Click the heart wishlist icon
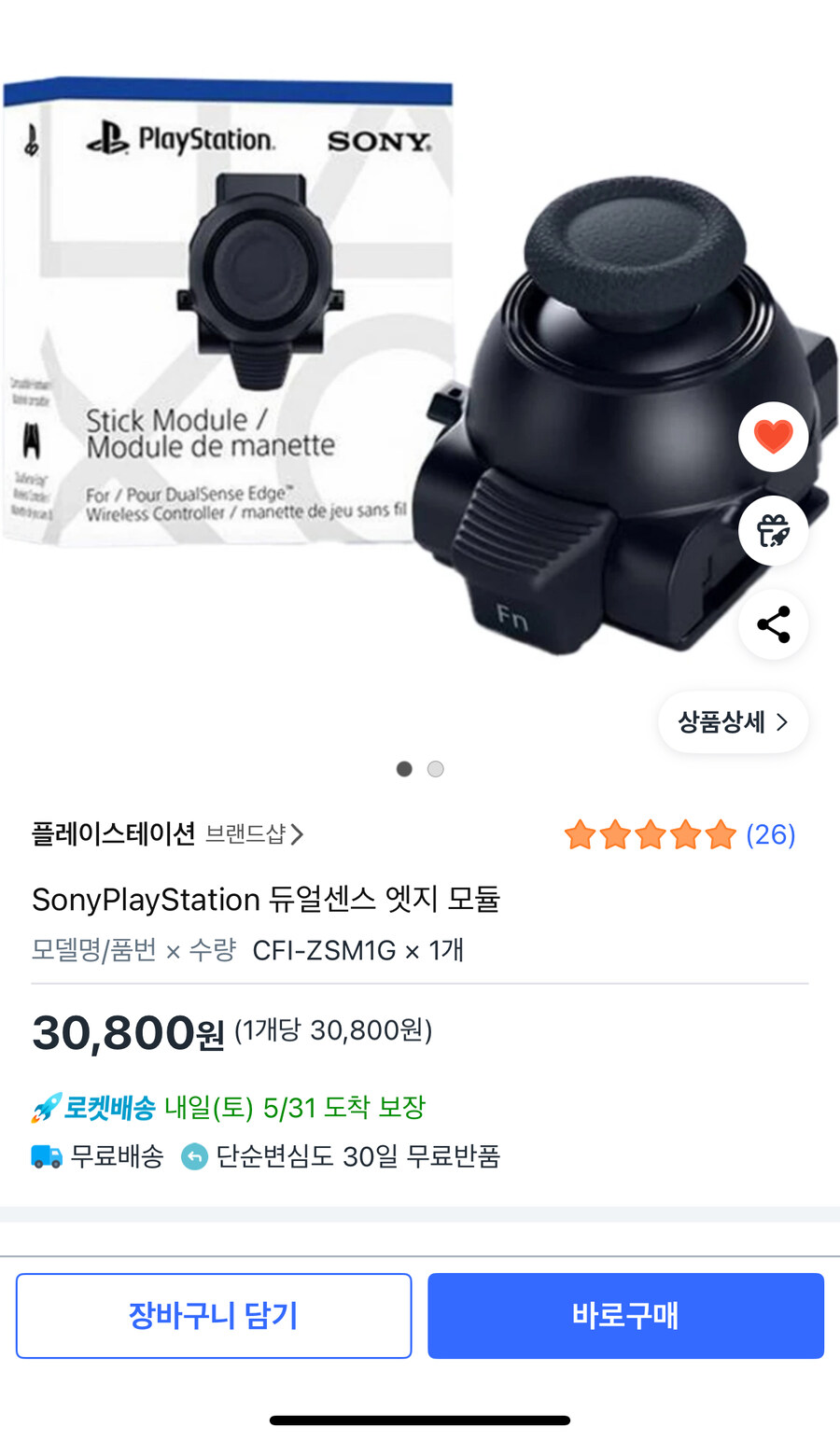 pos(774,436)
